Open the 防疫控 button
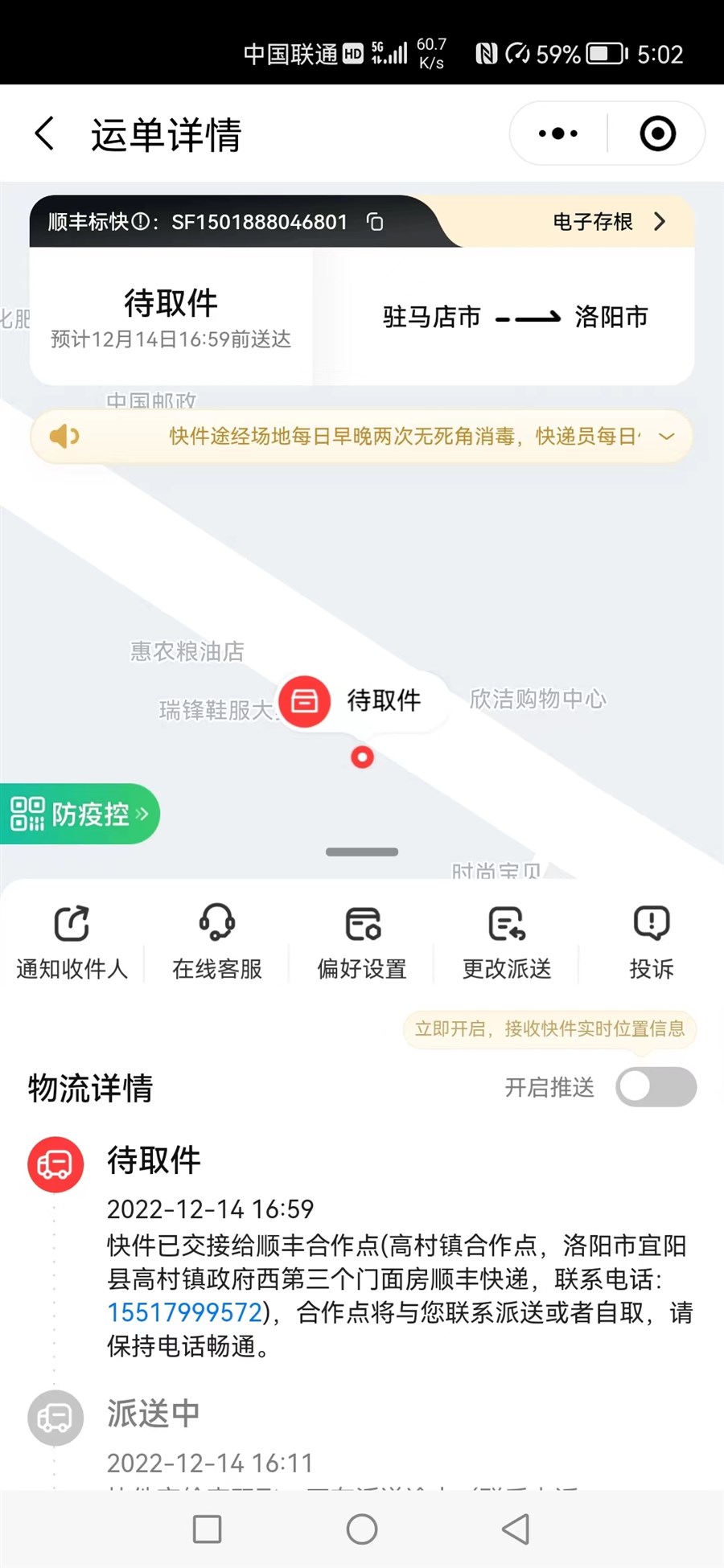This screenshot has width=724, height=1568. point(79,814)
